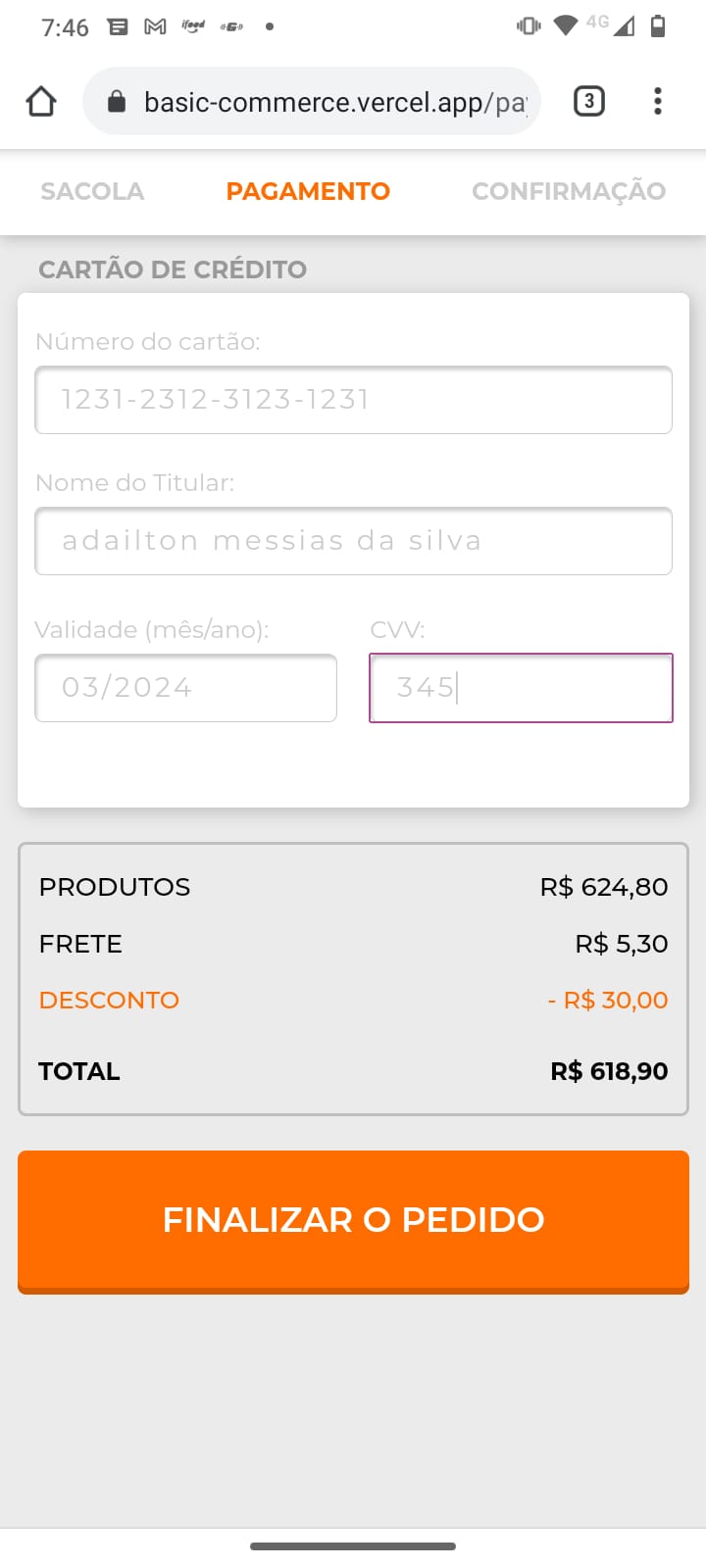Open the browser overflow menu
706x1568 pixels.
[x=657, y=101]
